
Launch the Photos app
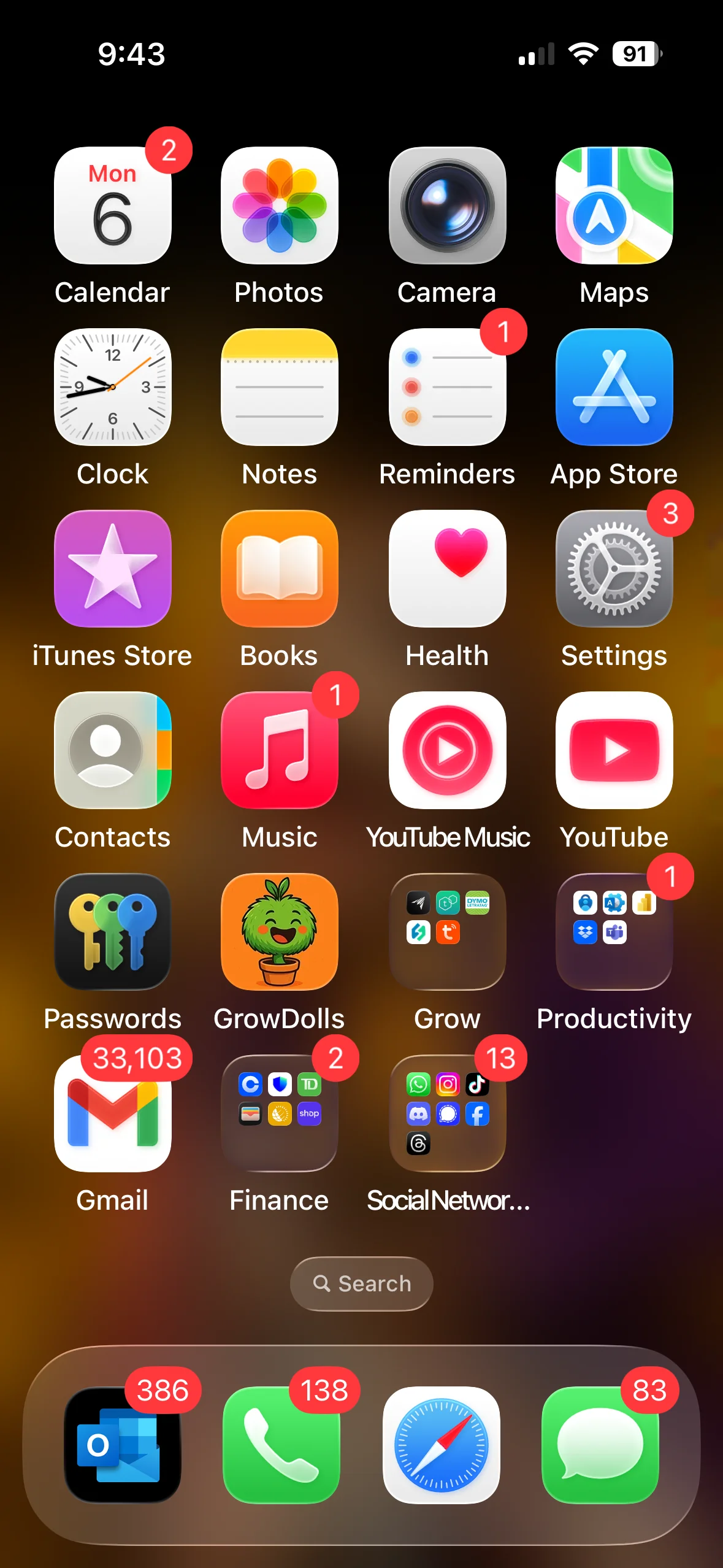[280, 206]
